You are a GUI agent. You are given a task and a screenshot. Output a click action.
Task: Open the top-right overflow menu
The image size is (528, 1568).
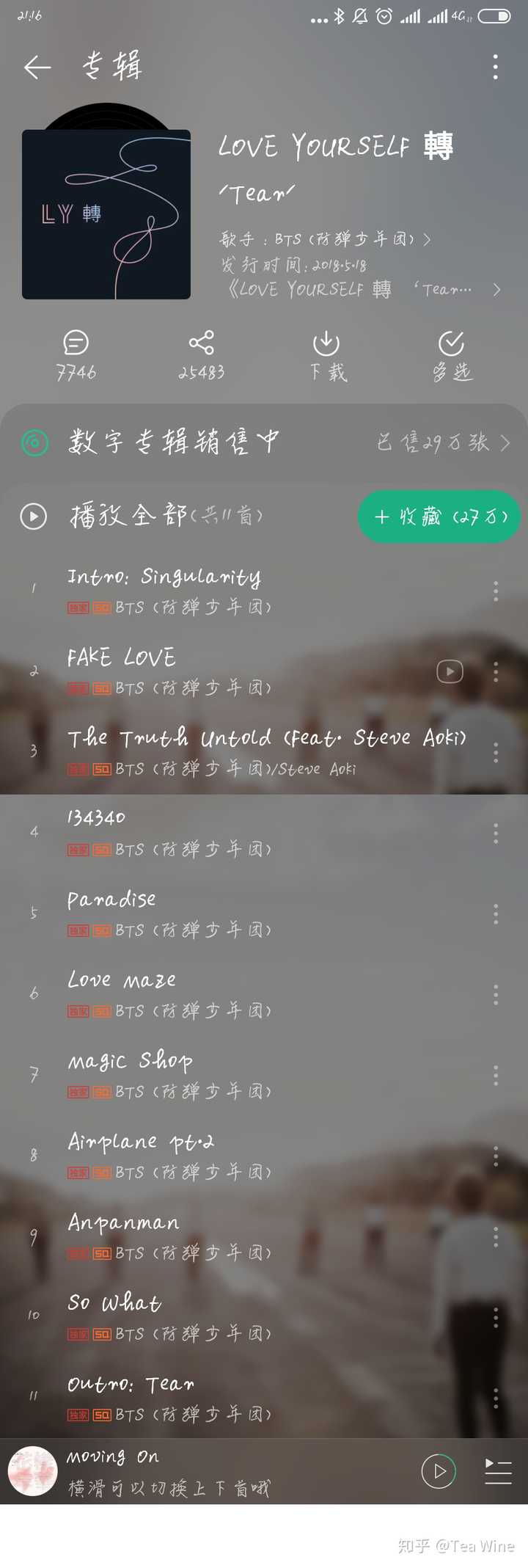pyautogui.click(x=496, y=68)
